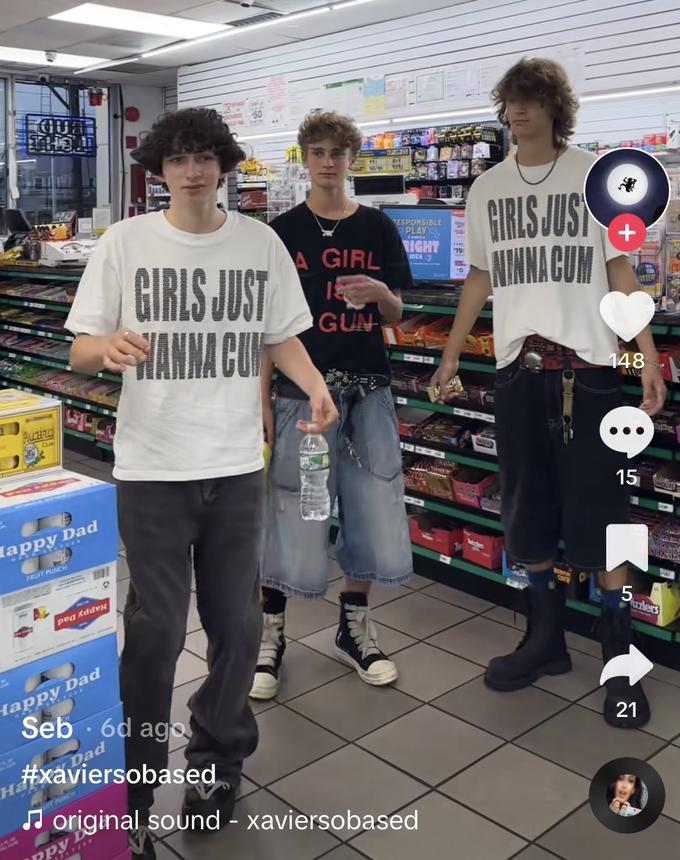Follow the creator with the plus button

click(x=627, y=234)
